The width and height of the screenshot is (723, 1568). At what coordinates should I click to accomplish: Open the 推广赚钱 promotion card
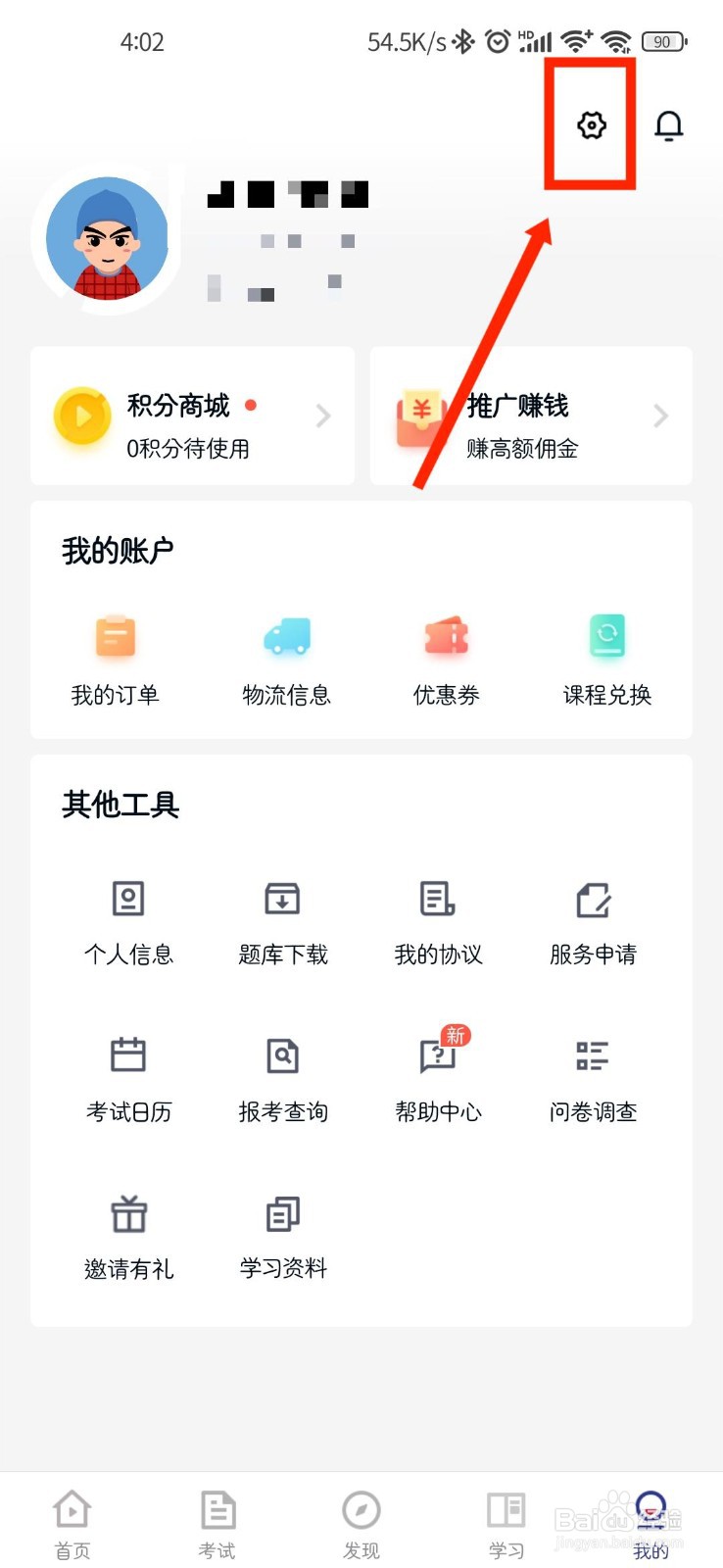[x=531, y=416]
